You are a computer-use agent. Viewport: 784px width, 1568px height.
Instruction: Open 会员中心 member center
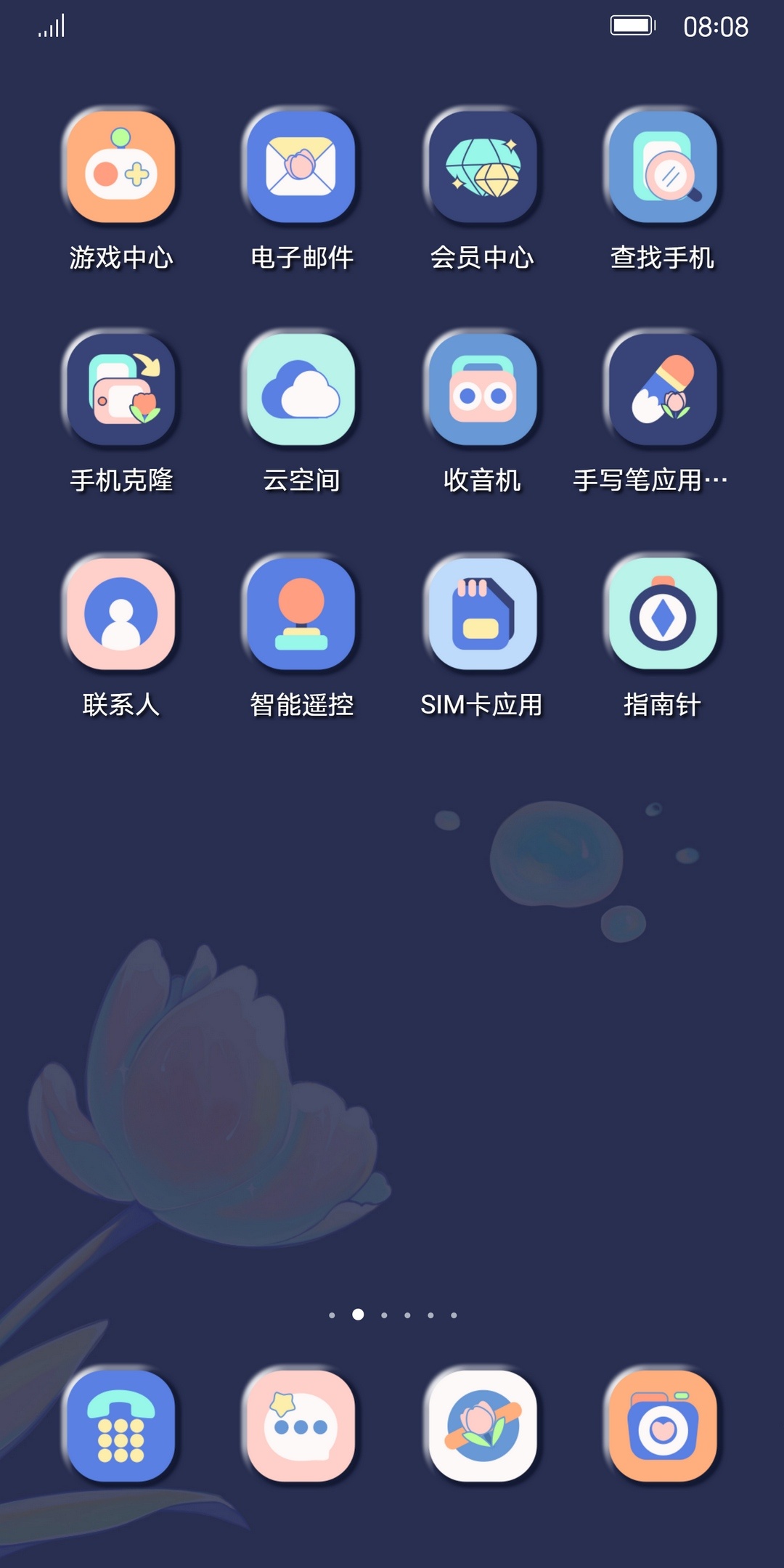coord(482,167)
